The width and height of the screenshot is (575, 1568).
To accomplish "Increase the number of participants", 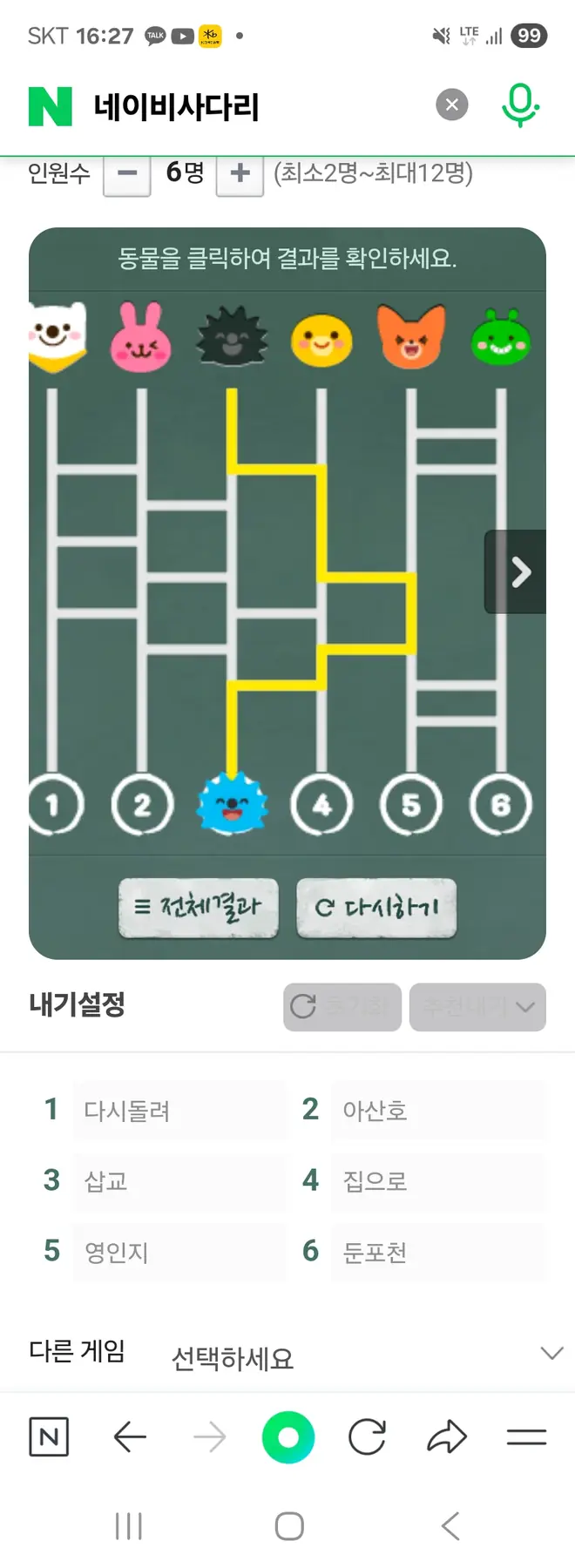I will click(240, 174).
